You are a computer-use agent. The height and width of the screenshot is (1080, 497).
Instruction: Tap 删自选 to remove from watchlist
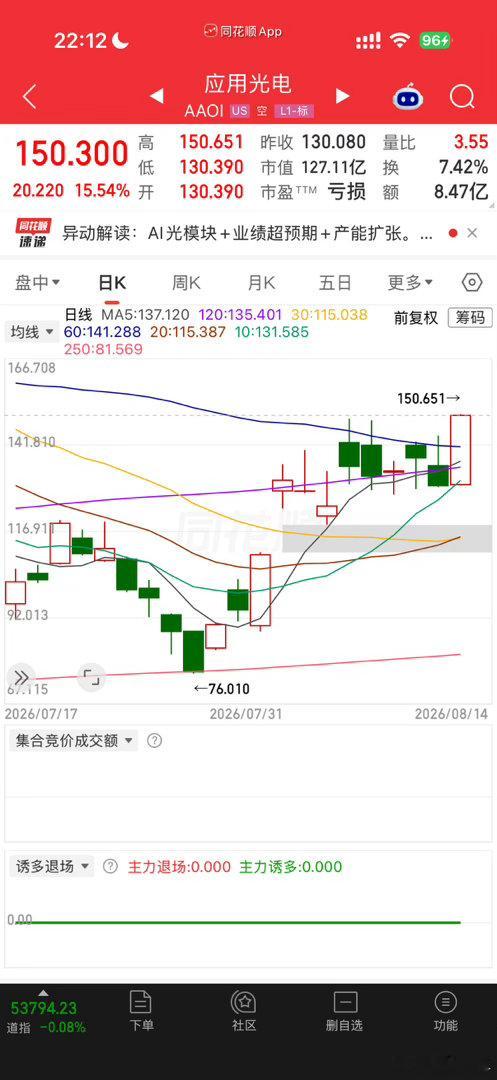pyautogui.click(x=344, y=1010)
